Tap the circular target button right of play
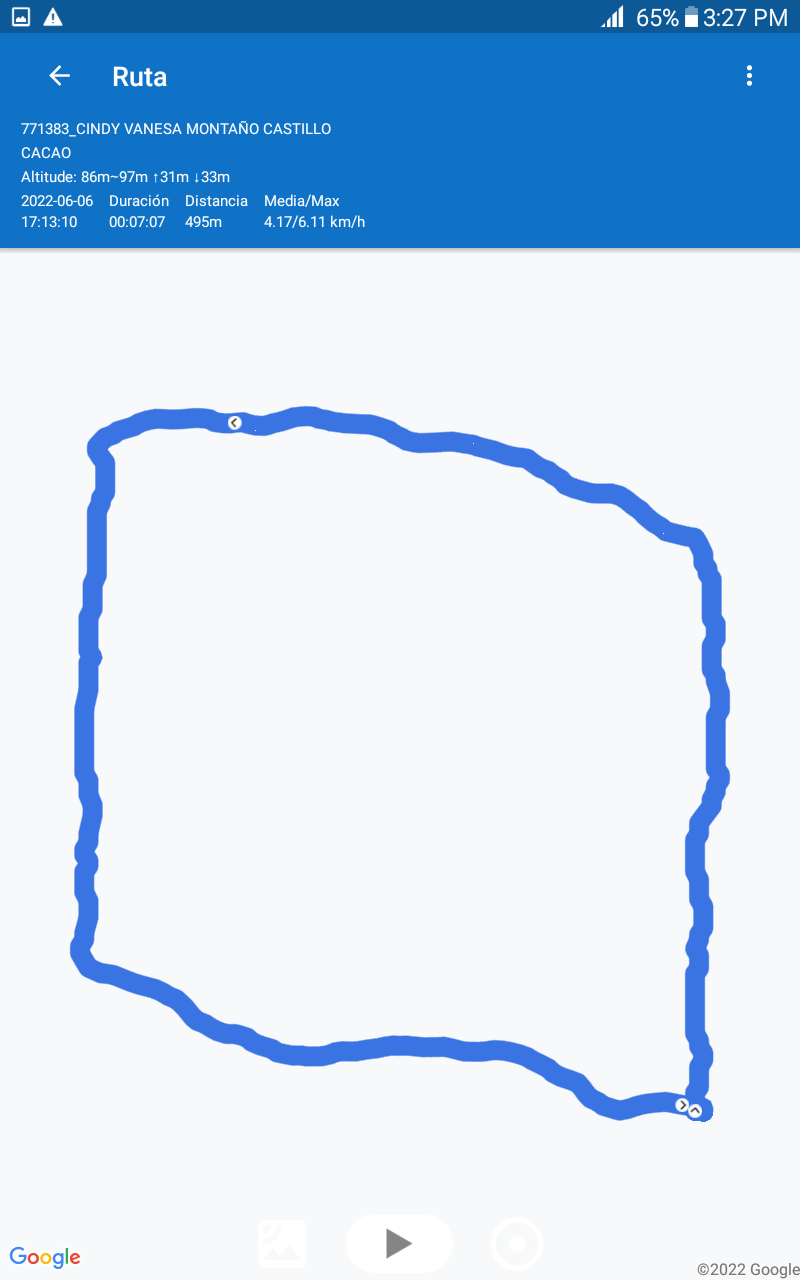Viewport: 800px width, 1280px height. (517, 1244)
